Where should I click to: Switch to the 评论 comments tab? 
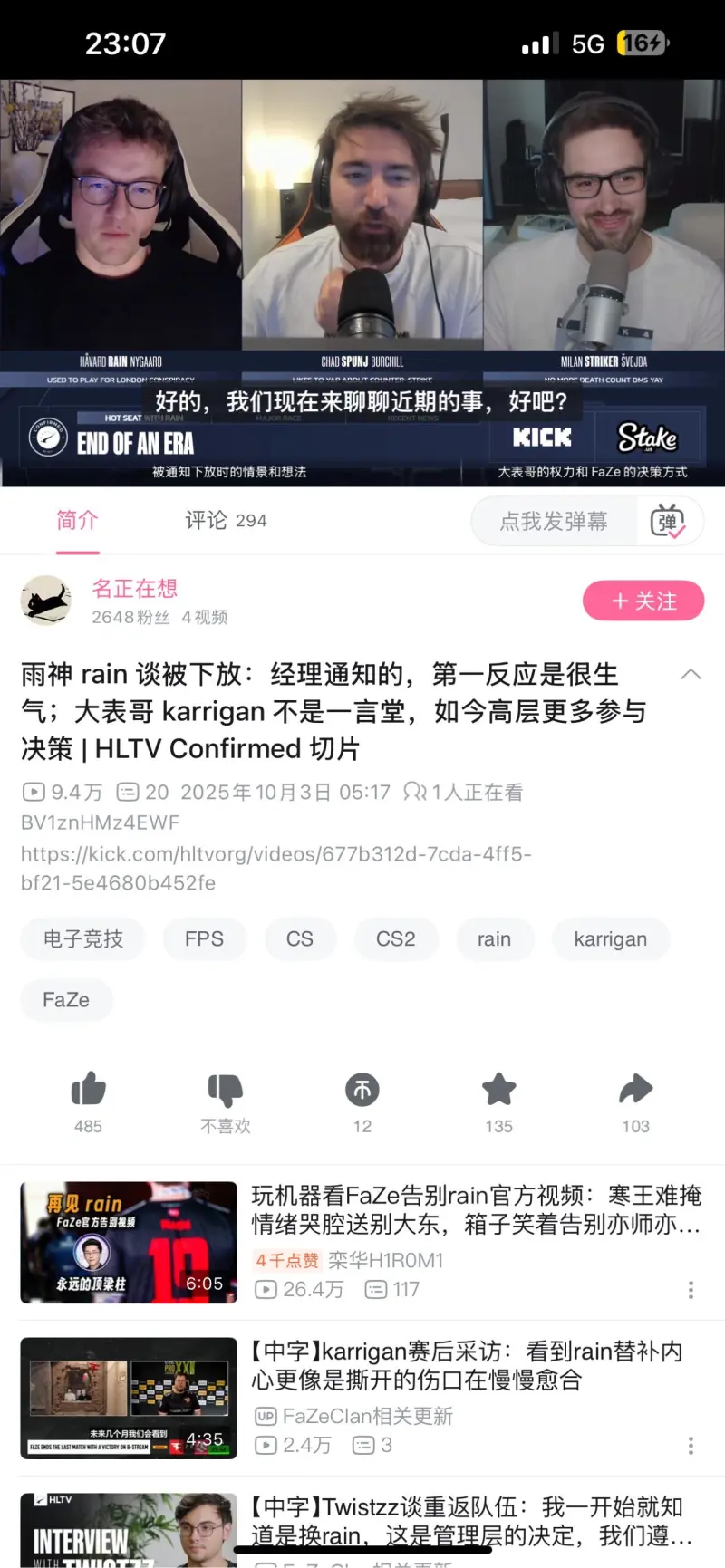225,520
